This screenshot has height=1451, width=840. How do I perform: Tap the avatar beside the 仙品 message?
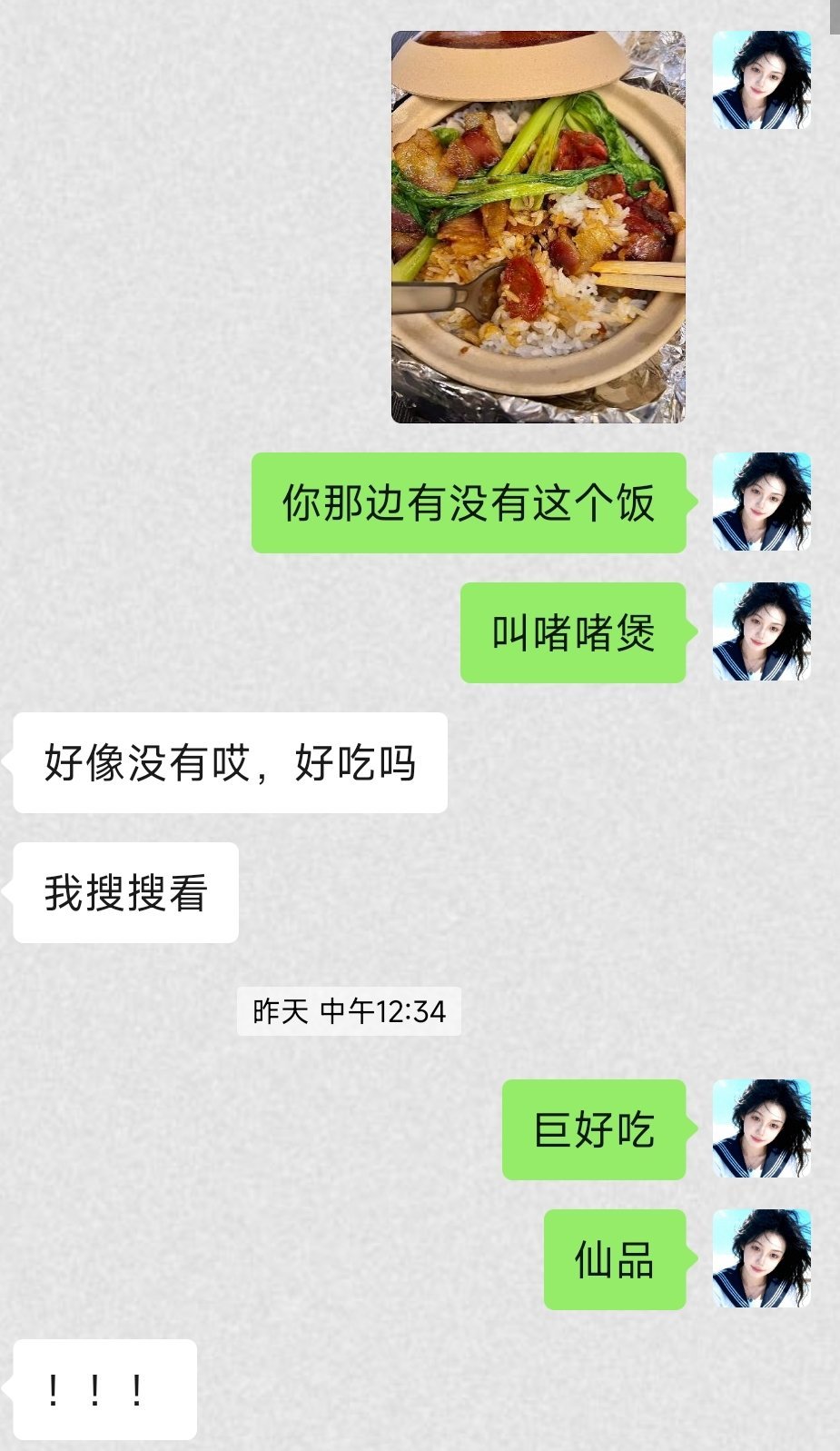tap(761, 1258)
